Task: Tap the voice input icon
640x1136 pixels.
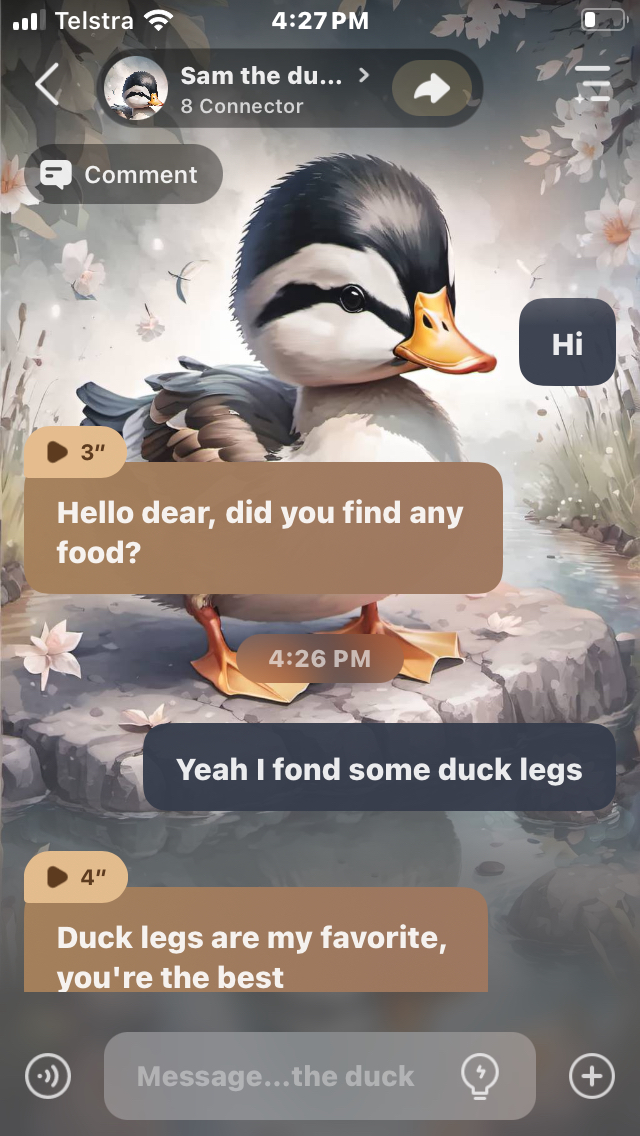Action: [47, 1077]
